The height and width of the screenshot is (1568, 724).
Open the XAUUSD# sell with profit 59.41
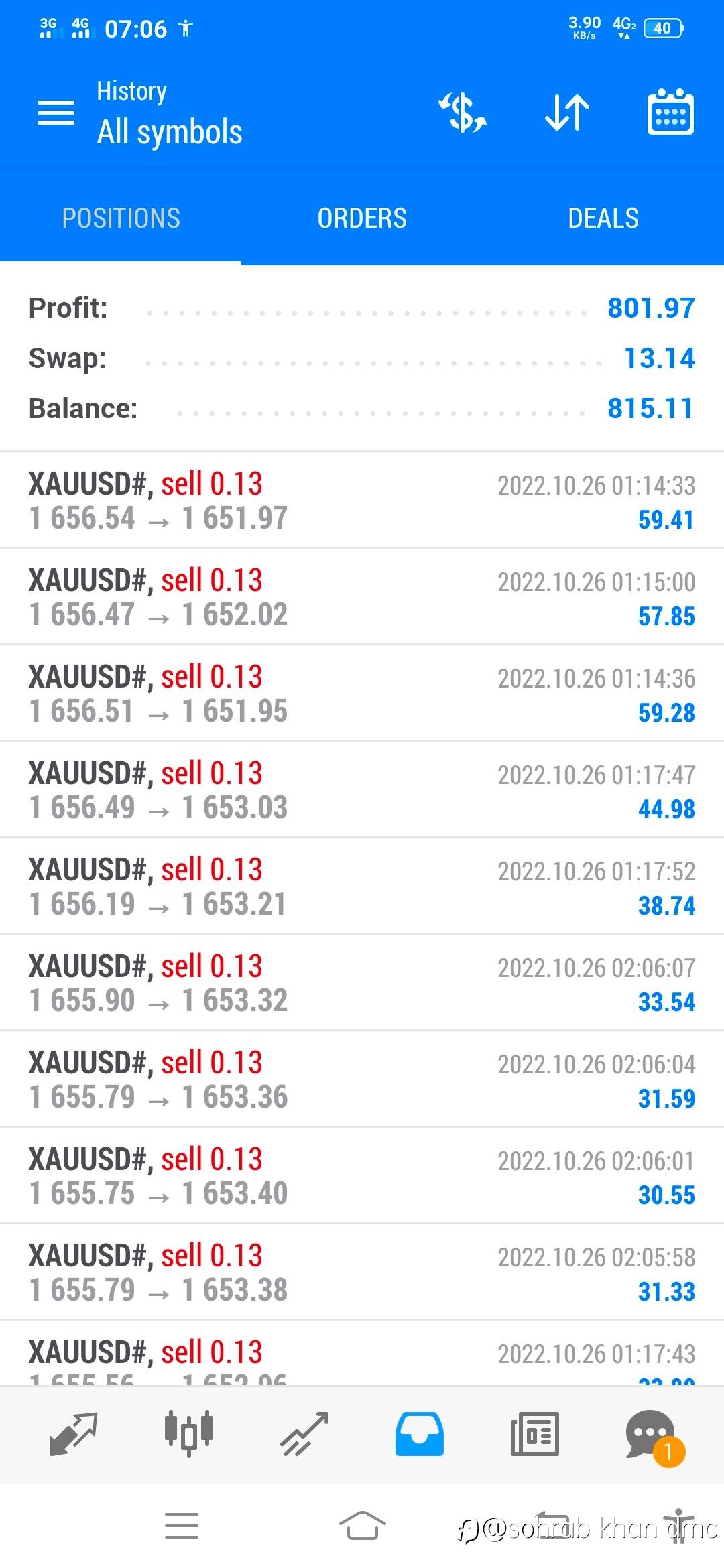pos(362,501)
